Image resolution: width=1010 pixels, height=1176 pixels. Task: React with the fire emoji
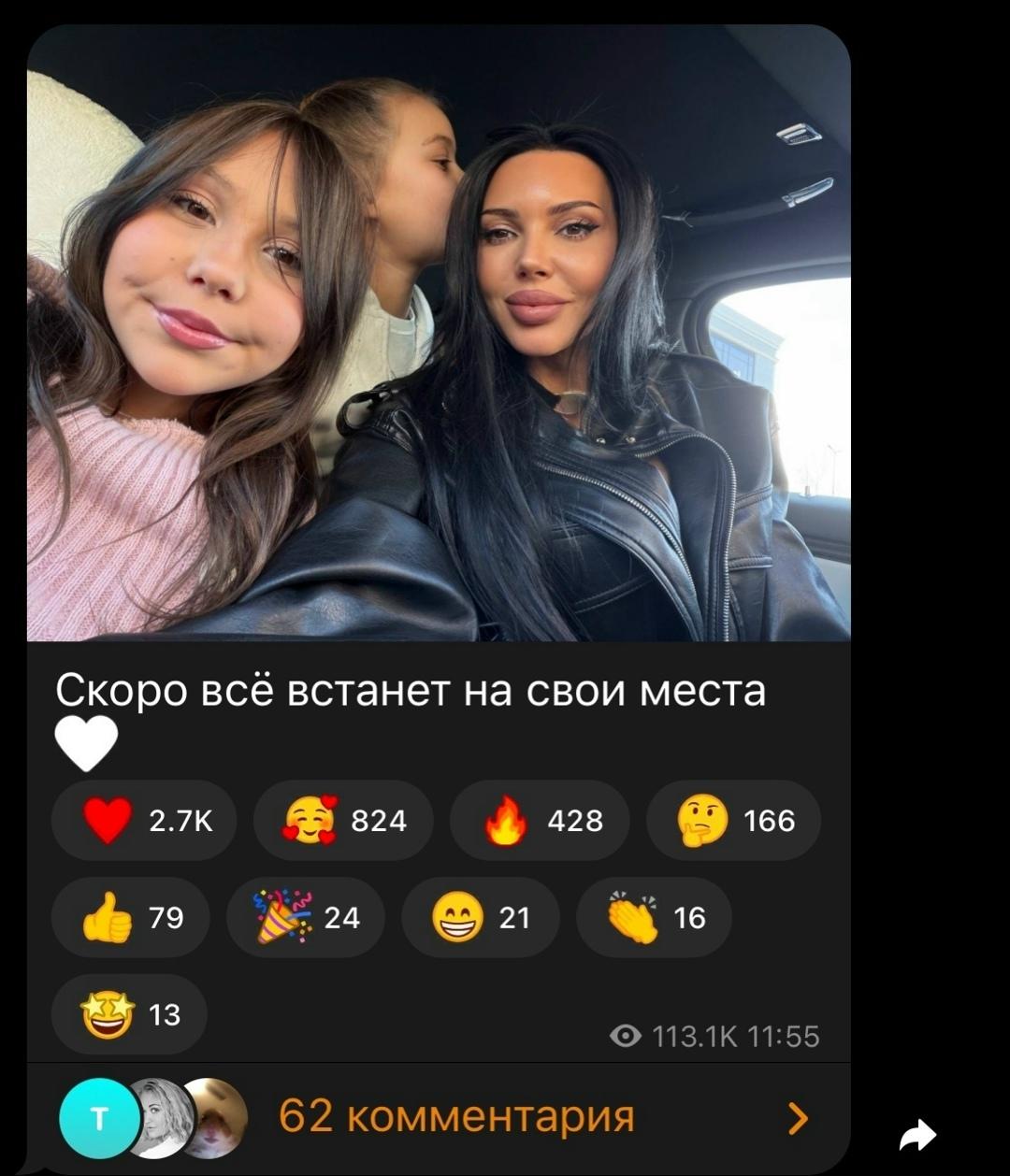tap(540, 821)
